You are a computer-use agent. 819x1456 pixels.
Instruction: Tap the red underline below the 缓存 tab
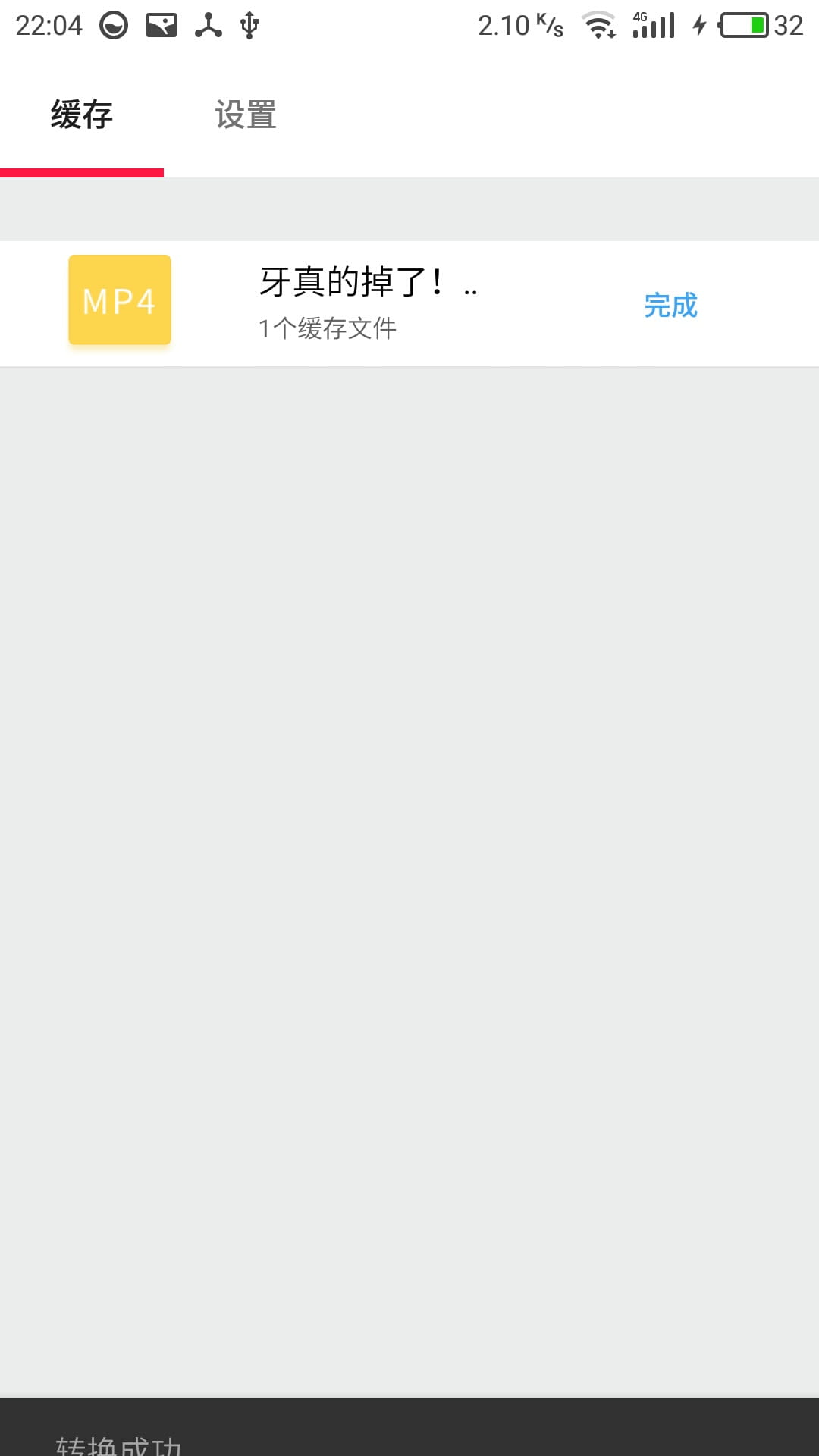coord(82,173)
